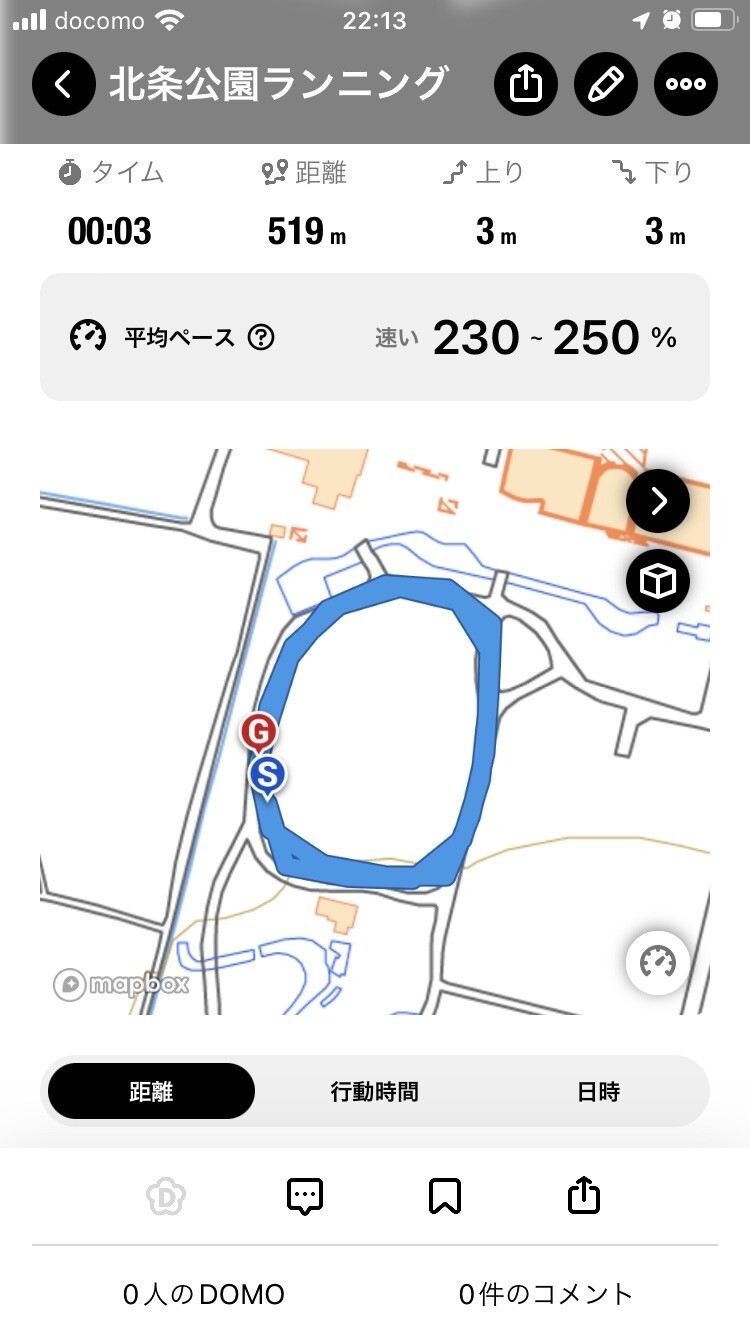Give a DOMO with the flower icon

166,1195
